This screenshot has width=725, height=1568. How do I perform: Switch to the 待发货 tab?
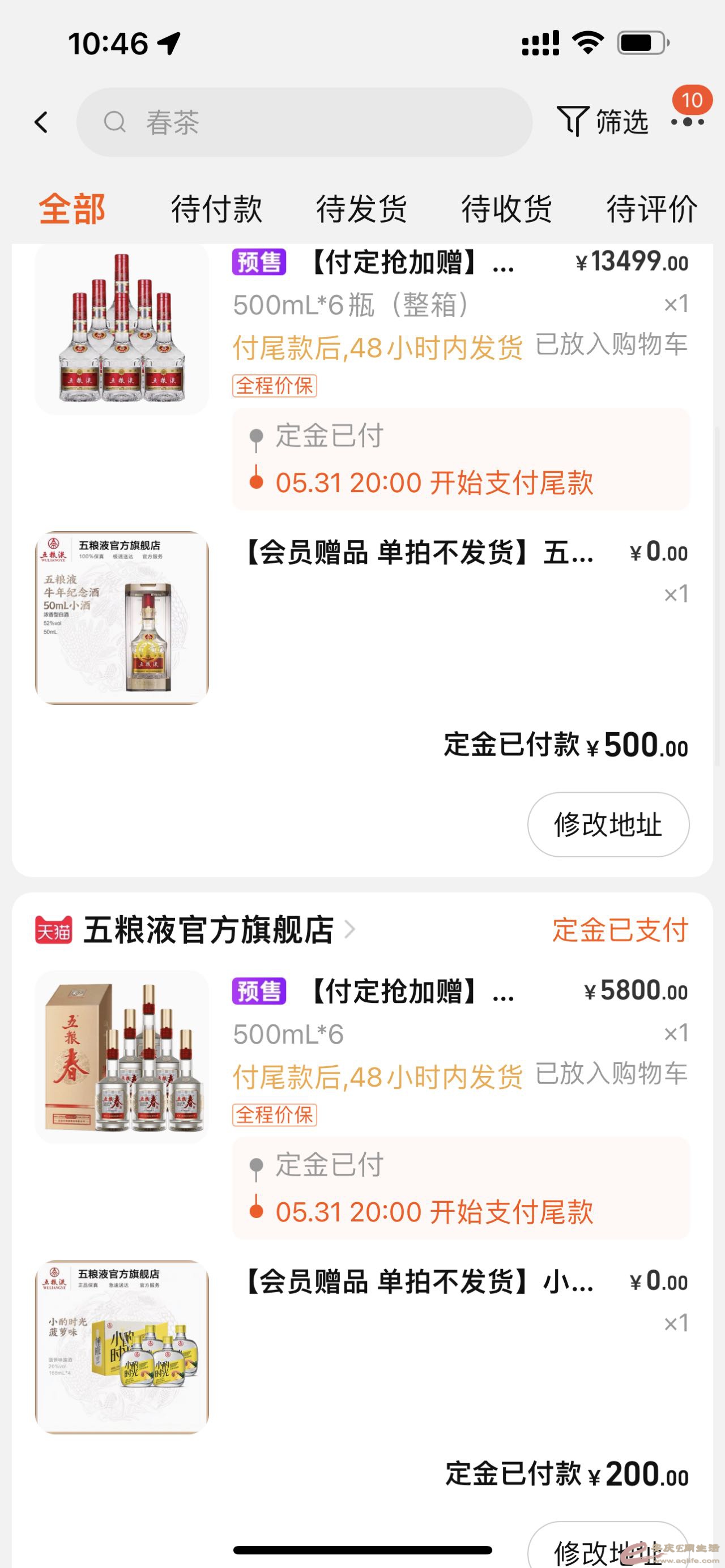click(x=361, y=209)
